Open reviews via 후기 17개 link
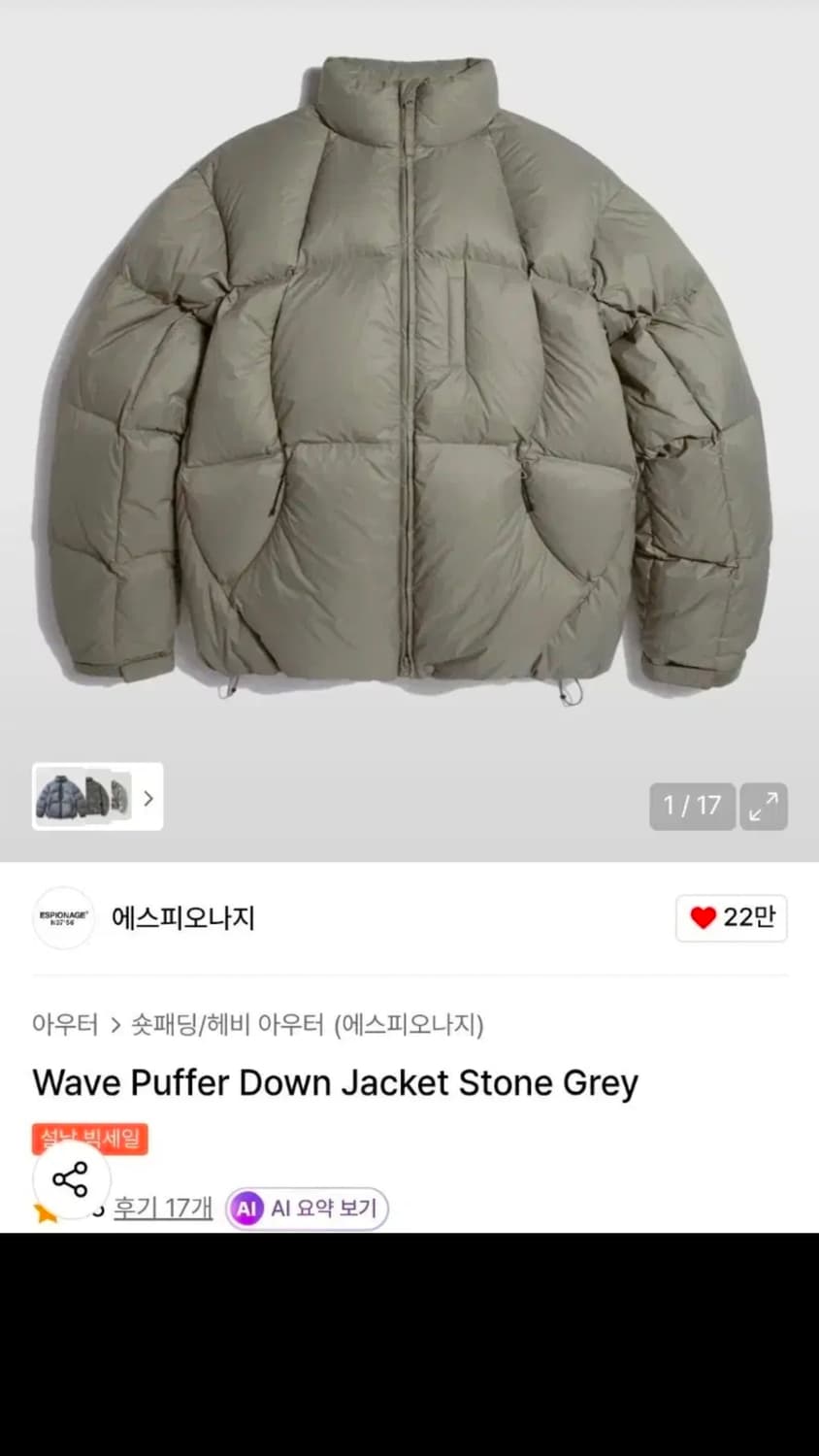The height and width of the screenshot is (1456, 819). pyautogui.click(x=162, y=1208)
